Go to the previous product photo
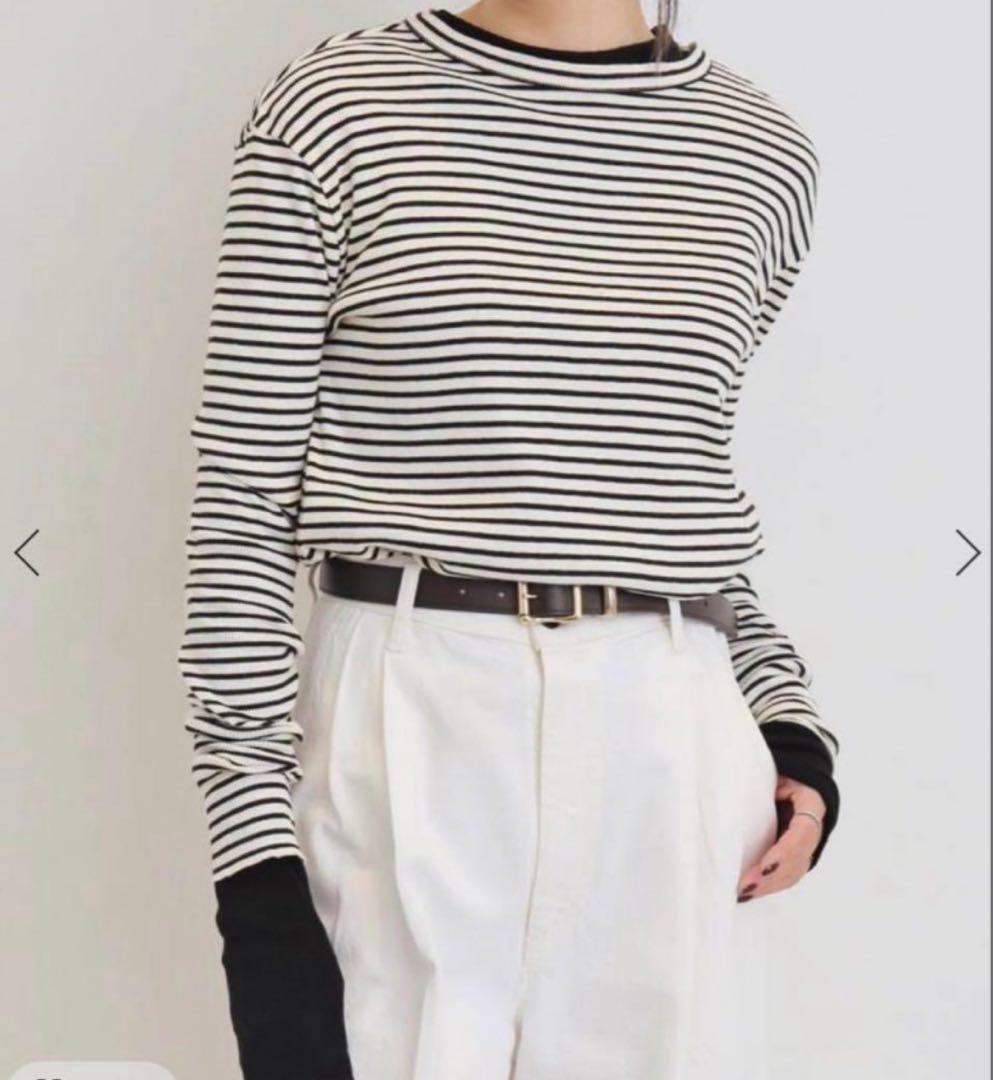This screenshot has height=1080, width=993. (27, 552)
